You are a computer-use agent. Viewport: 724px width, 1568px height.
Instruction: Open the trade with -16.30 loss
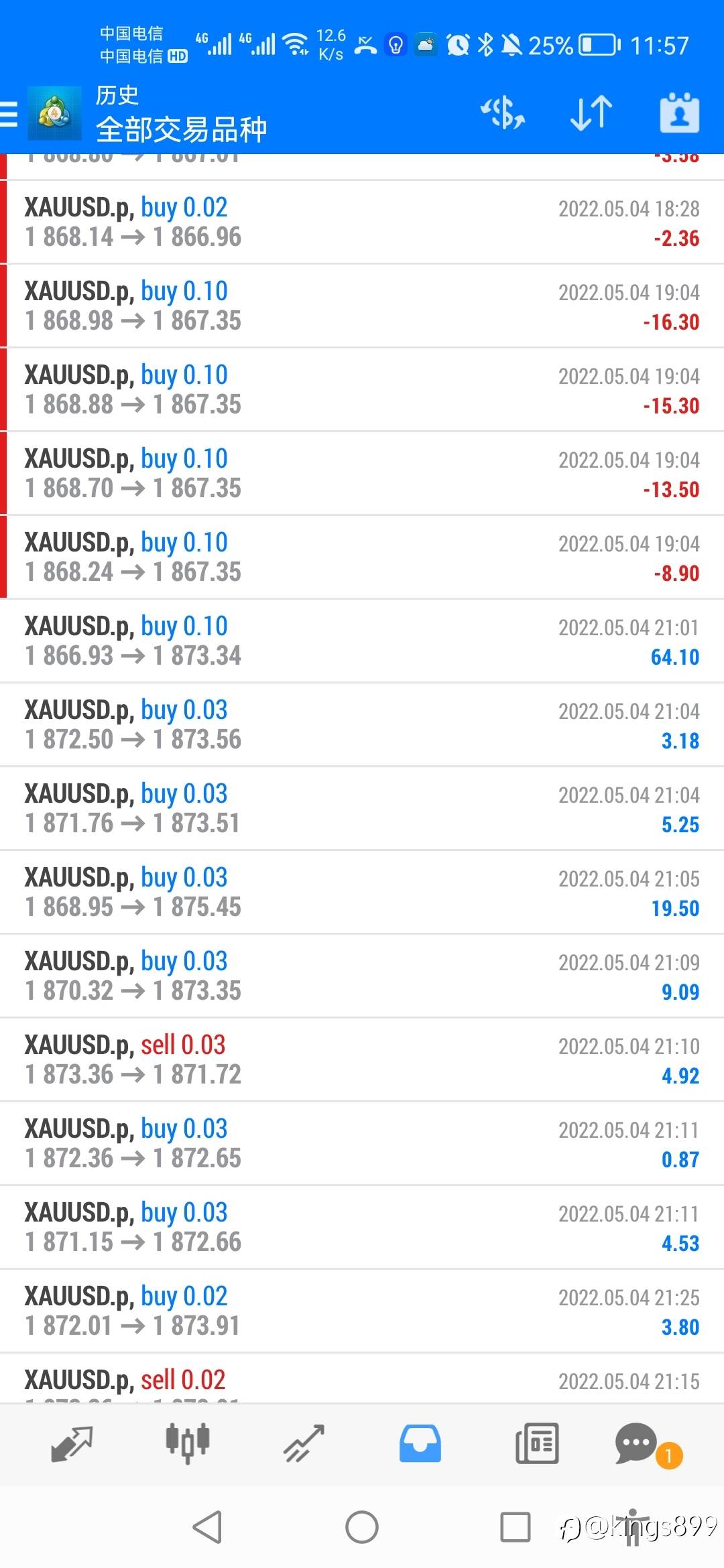[x=362, y=306]
